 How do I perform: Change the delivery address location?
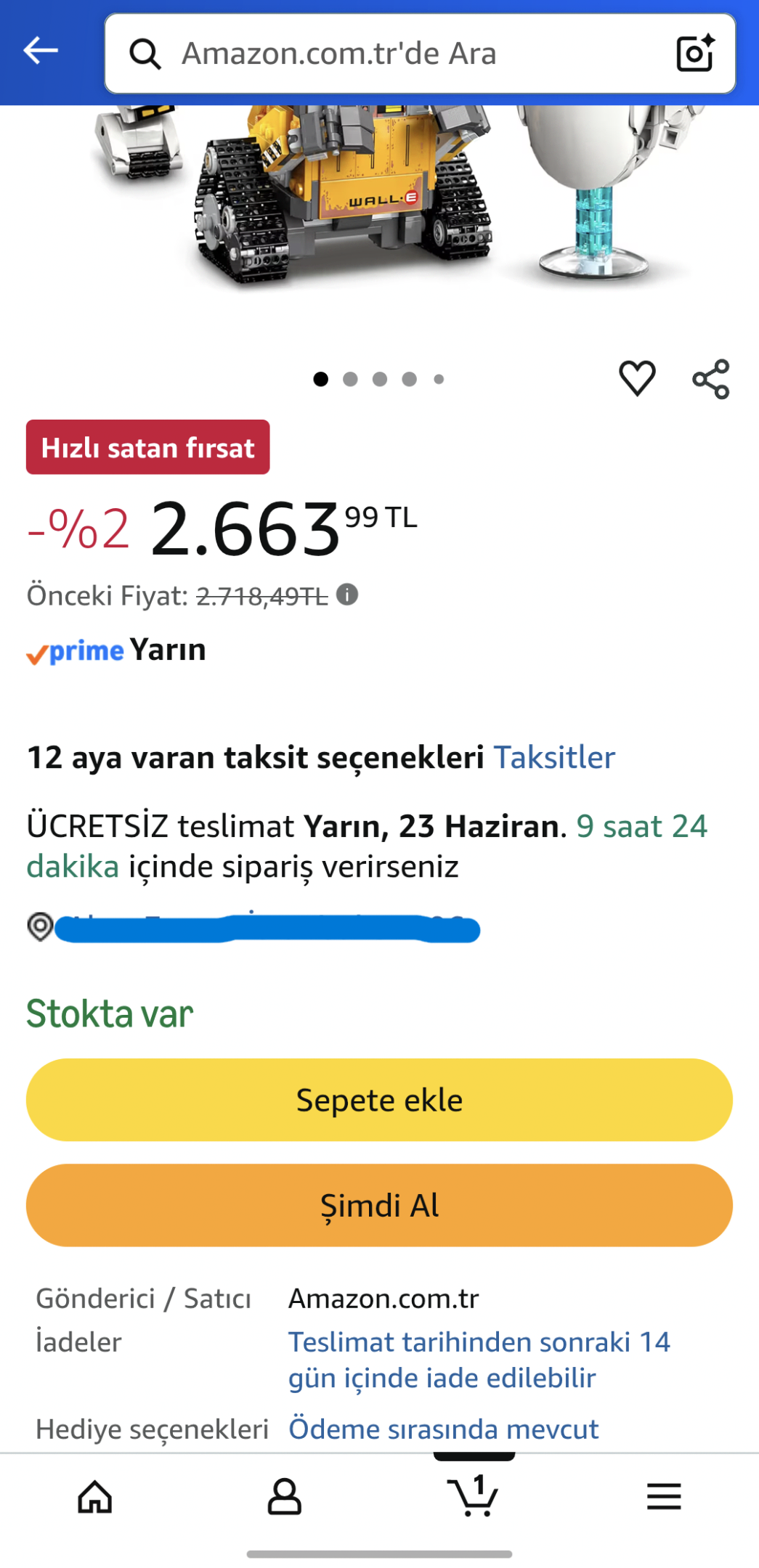point(253,927)
